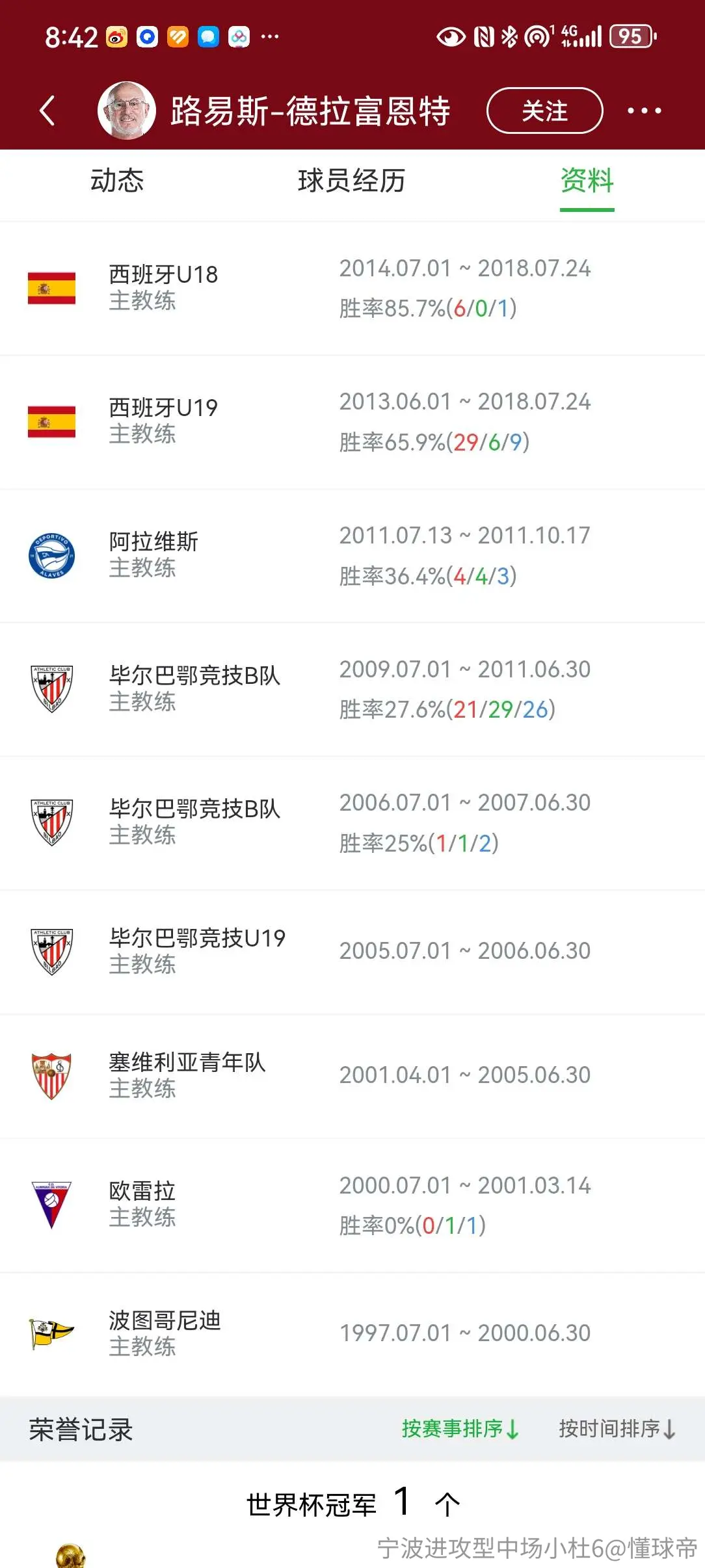
Task: Switch to the 动态 tab
Action: (x=117, y=181)
